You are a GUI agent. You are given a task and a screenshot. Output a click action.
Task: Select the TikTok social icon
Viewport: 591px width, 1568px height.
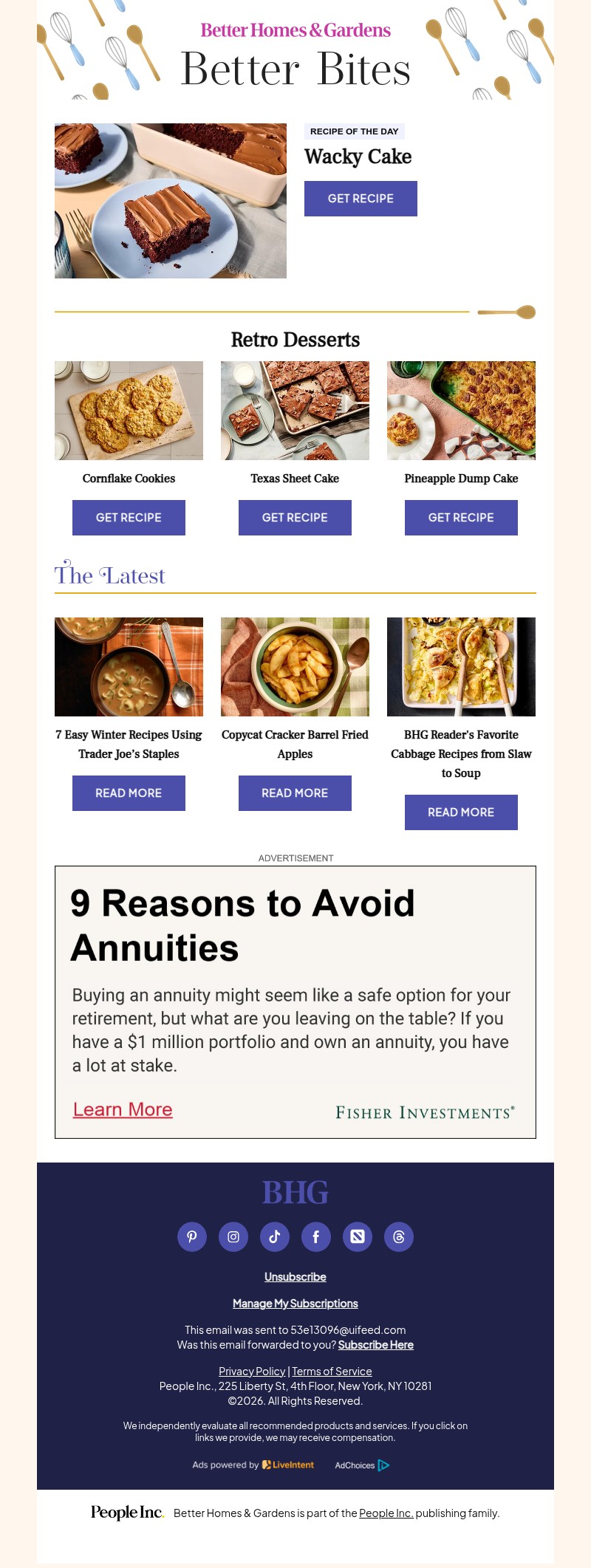275,1236
